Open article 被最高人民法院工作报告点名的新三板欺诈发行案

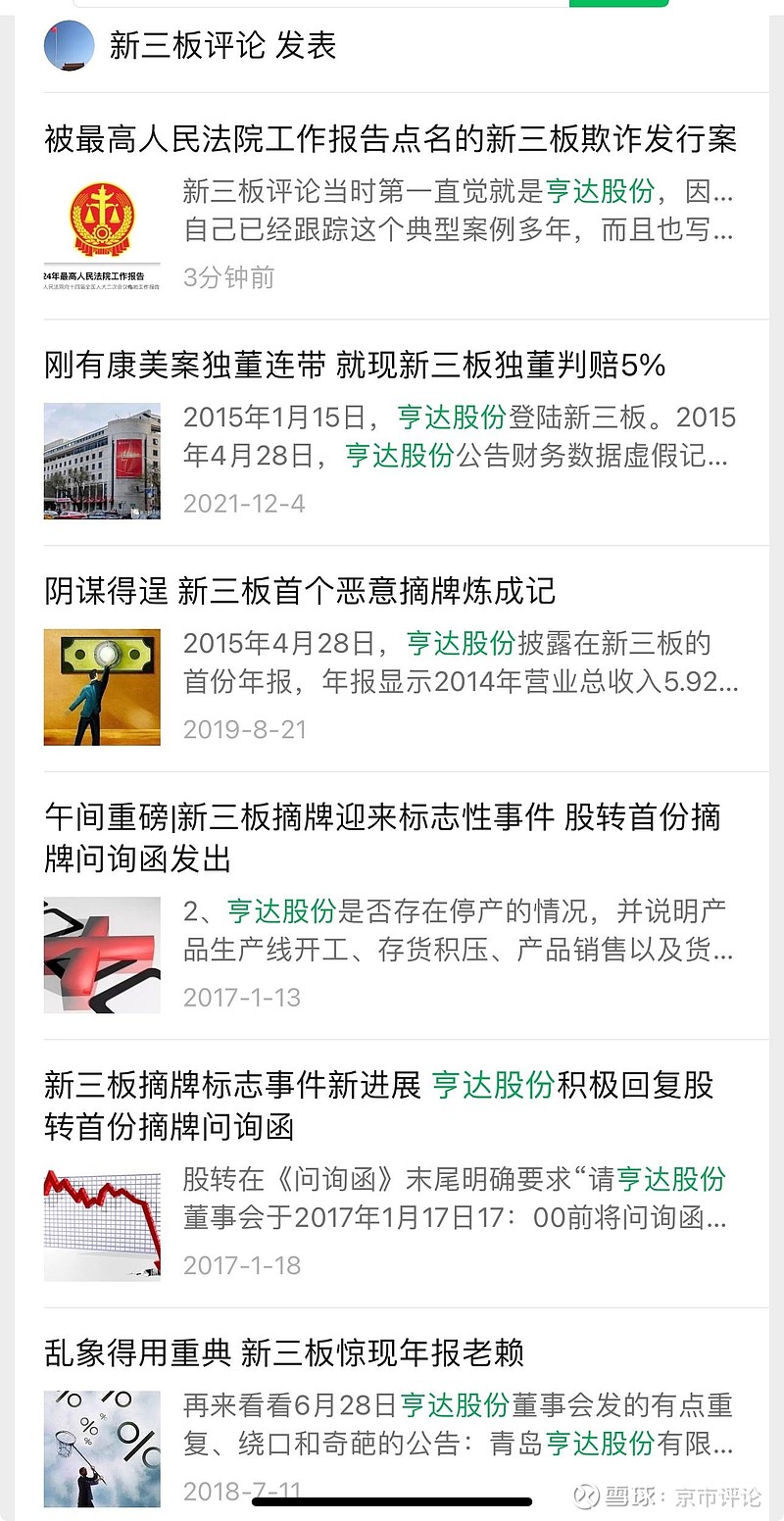tap(392, 141)
